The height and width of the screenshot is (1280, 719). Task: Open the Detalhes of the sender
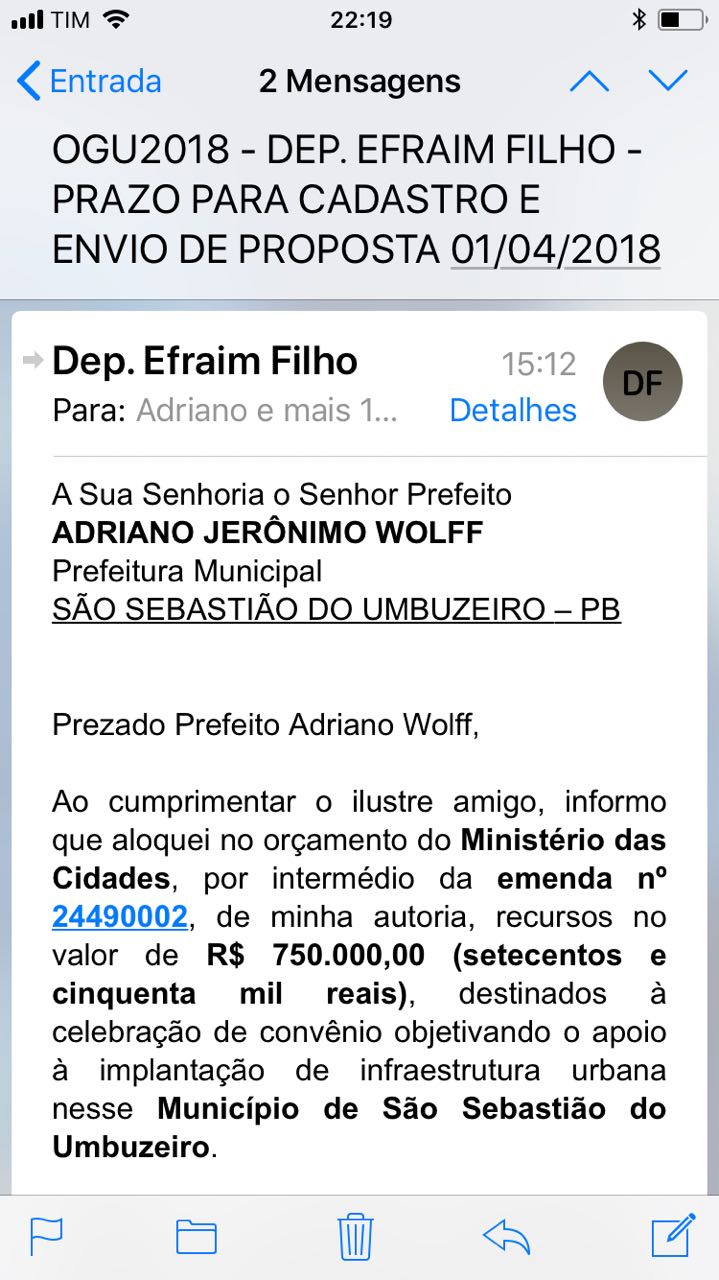[x=513, y=410]
